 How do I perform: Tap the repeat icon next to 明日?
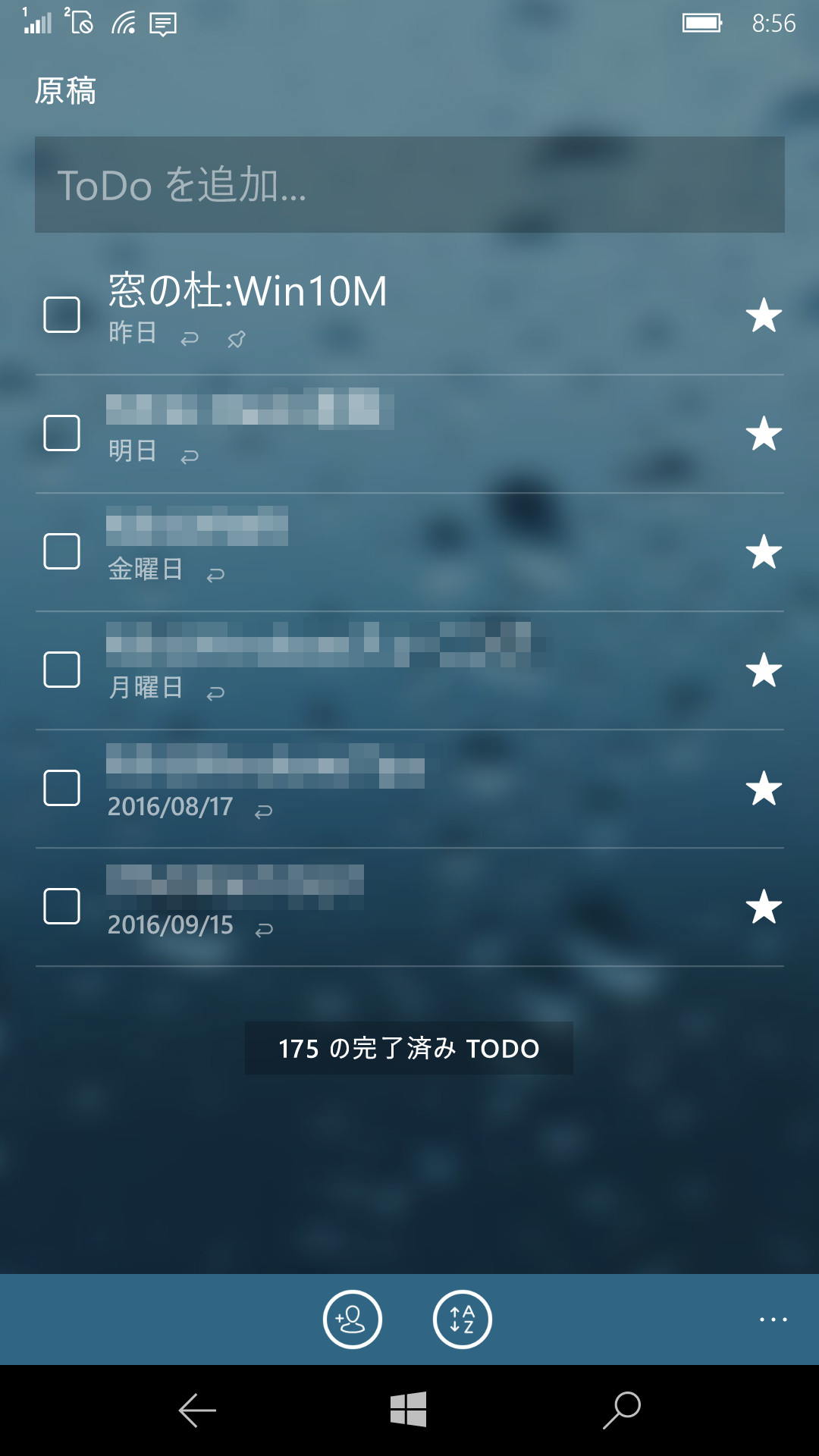click(x=190, y=456)
